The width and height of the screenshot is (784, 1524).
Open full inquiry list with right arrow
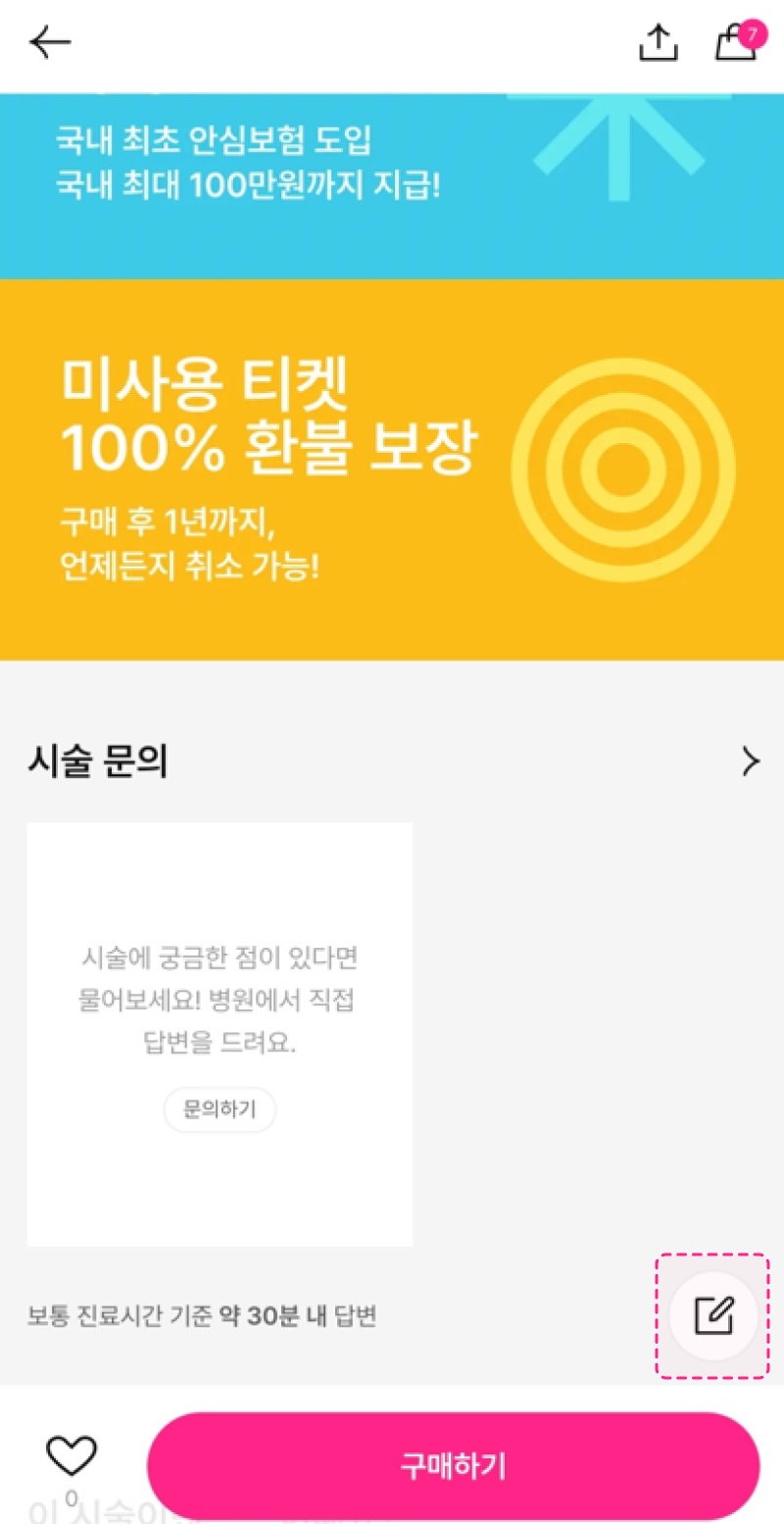coord(751,762)
